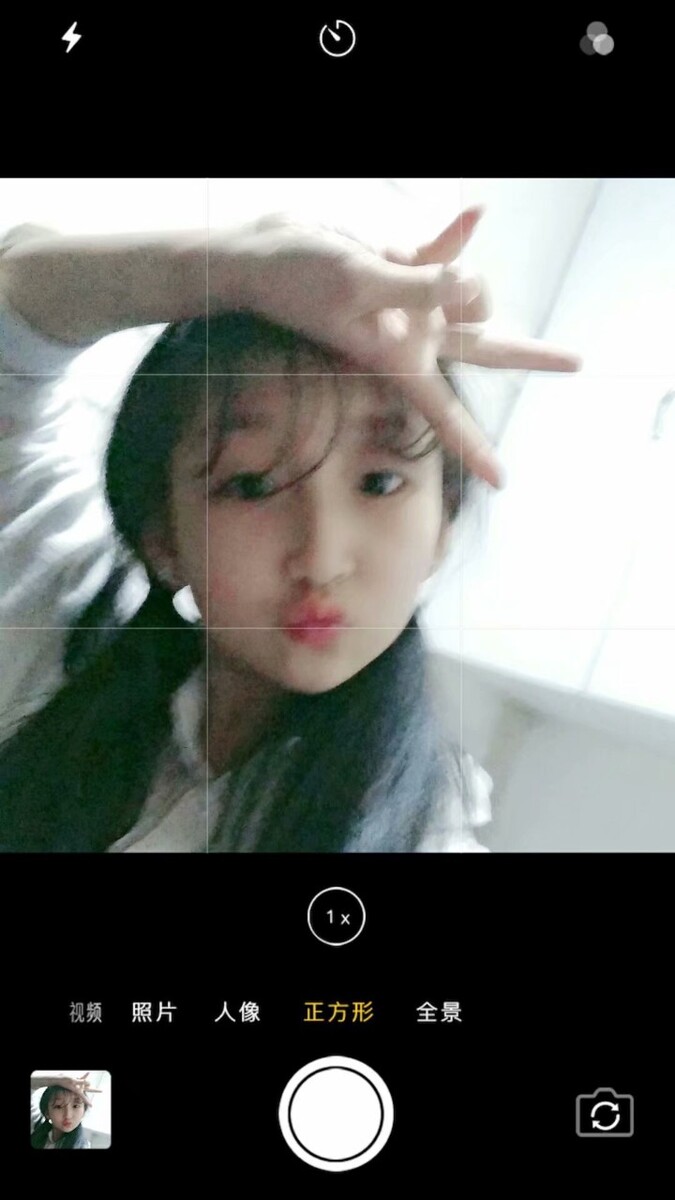Tap the 1x zoom button

click(337, 916)
